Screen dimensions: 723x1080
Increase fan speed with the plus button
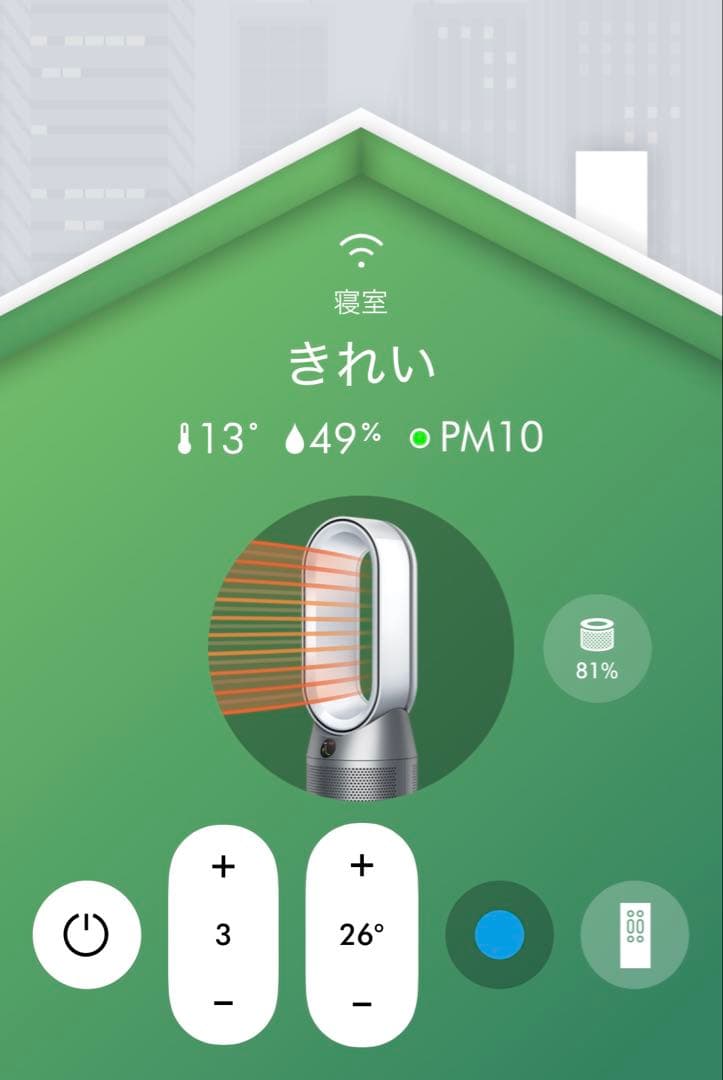[x=225, y=868]
